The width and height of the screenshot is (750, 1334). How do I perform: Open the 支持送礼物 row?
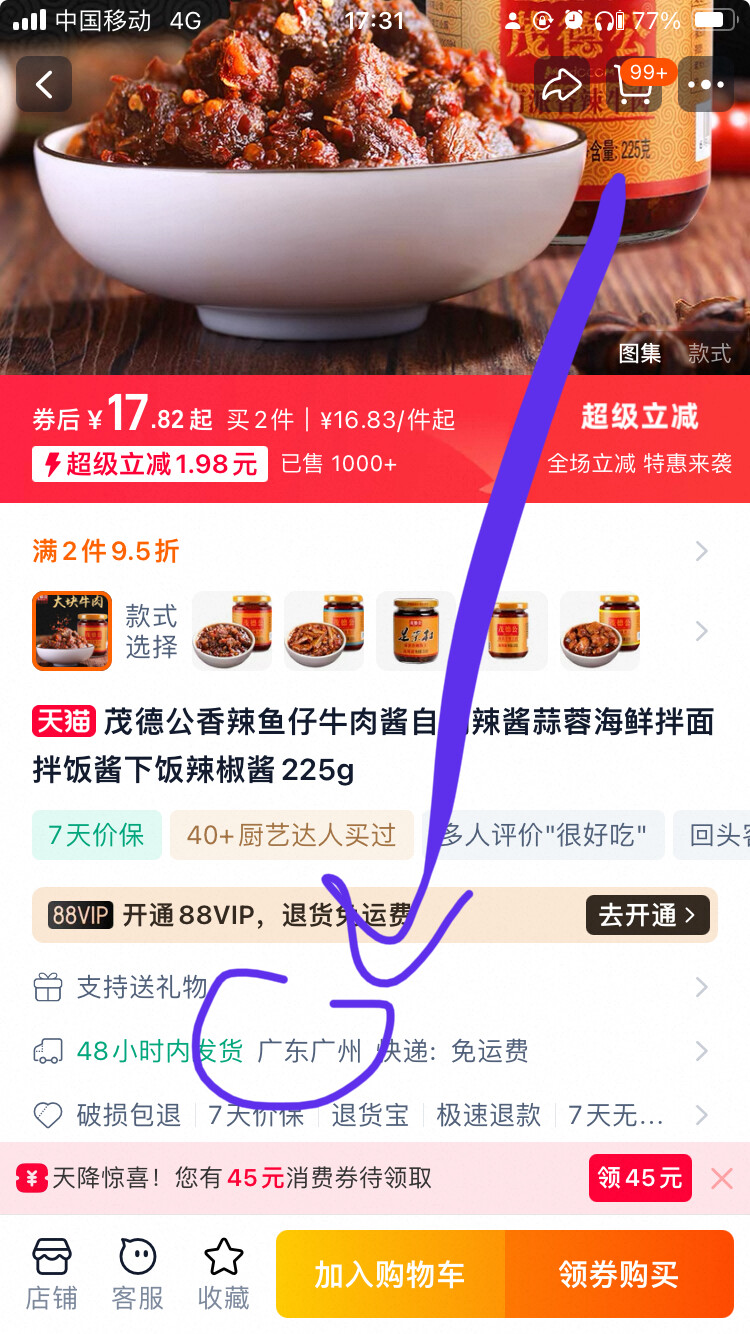click(x=375, y=988)
